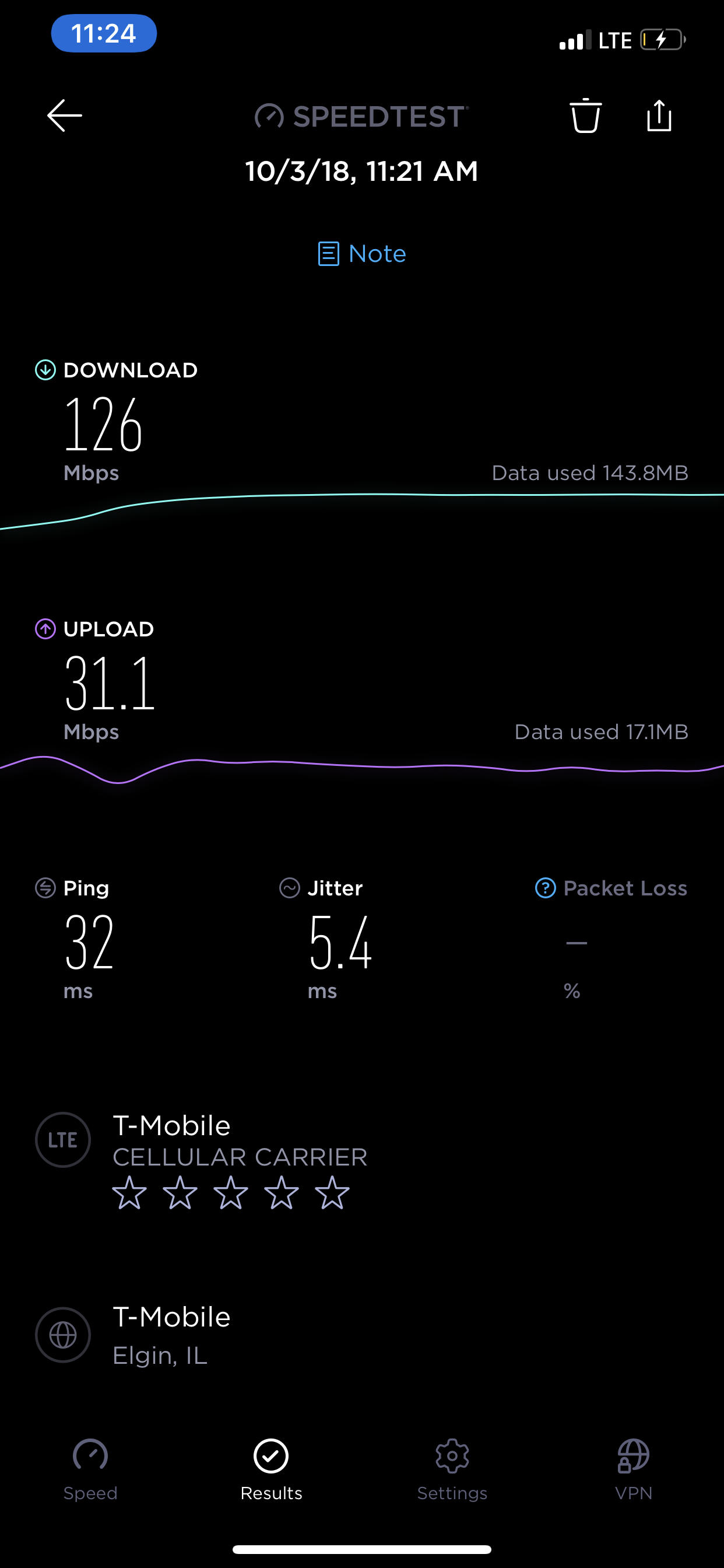The height and width of the screenshot is (1568, 724).
Task: Give T-Mobile carrier three stars
Action: click(x=231, y=1192)
